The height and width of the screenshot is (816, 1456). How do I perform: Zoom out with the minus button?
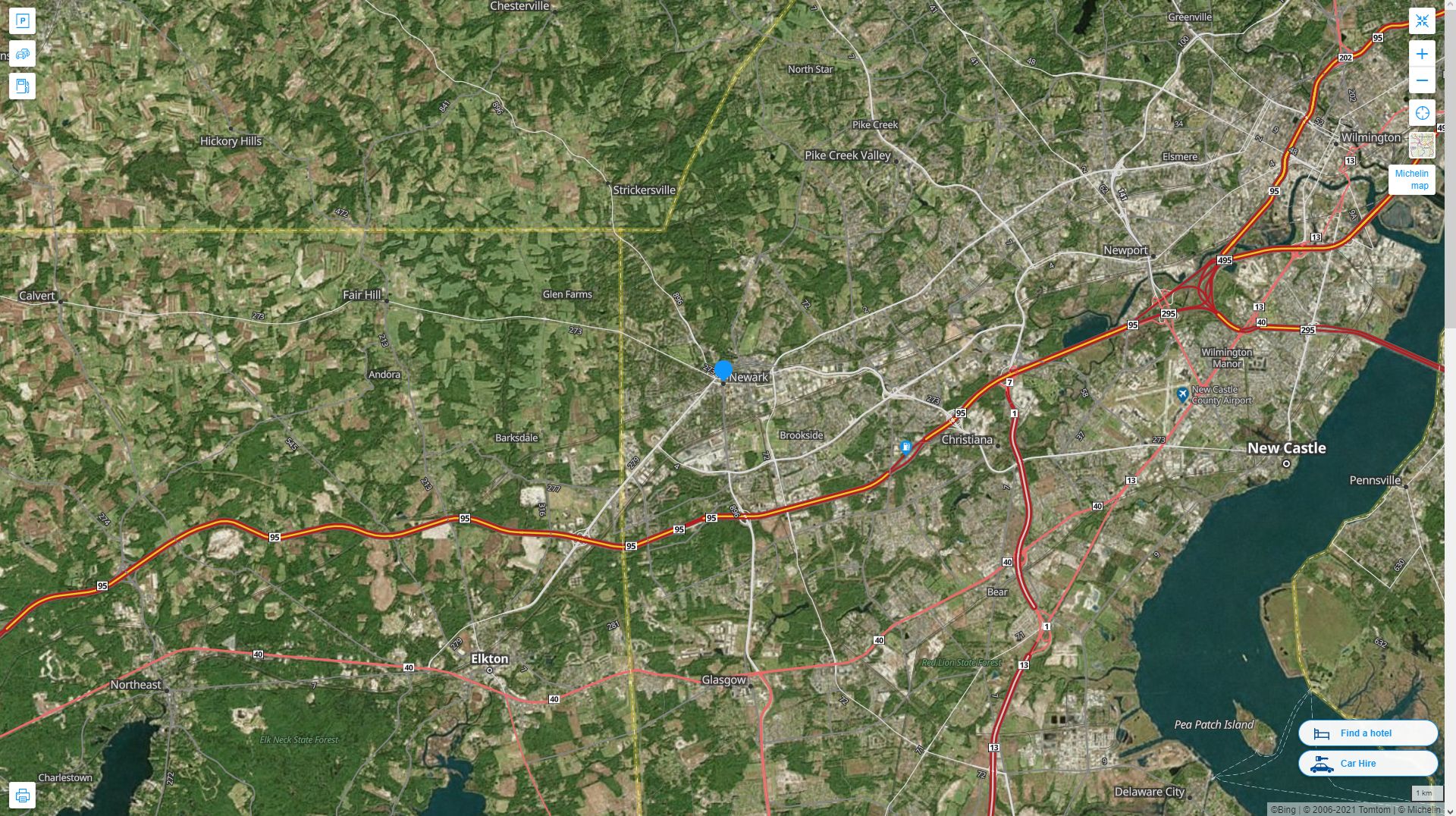coord(1422,80)
